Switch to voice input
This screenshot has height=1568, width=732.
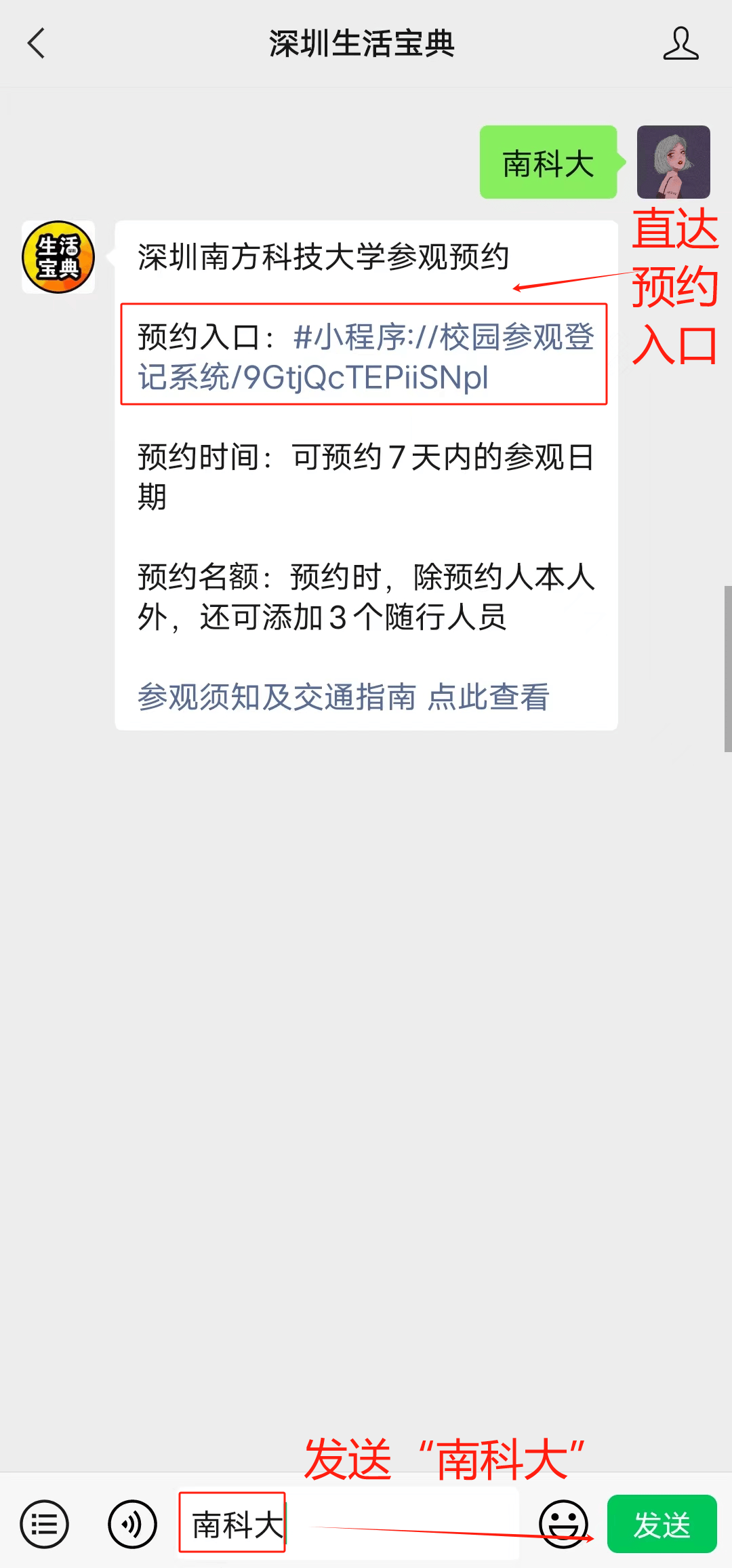pyautogui.click(x=132, y=1524)
